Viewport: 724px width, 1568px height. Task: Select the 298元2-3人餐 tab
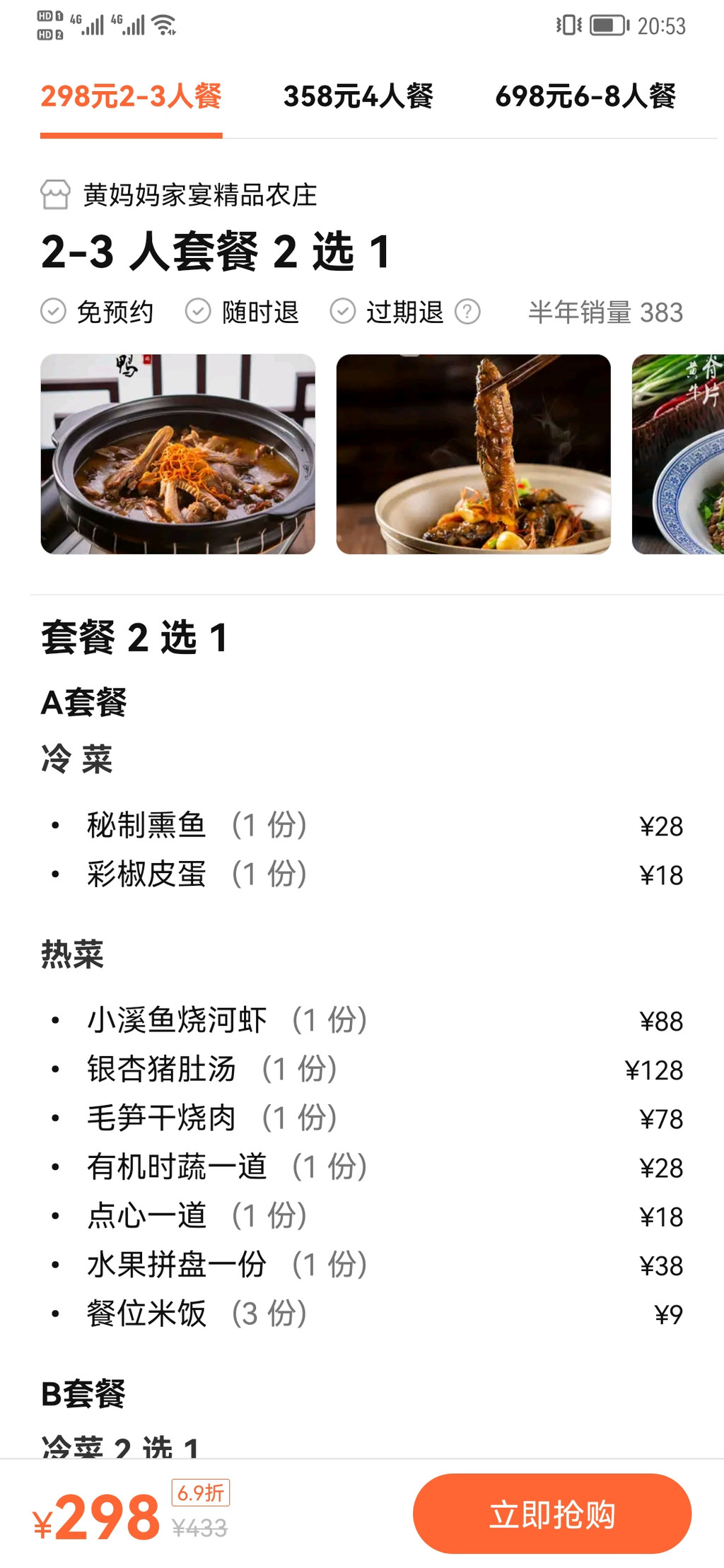point(132,96)
